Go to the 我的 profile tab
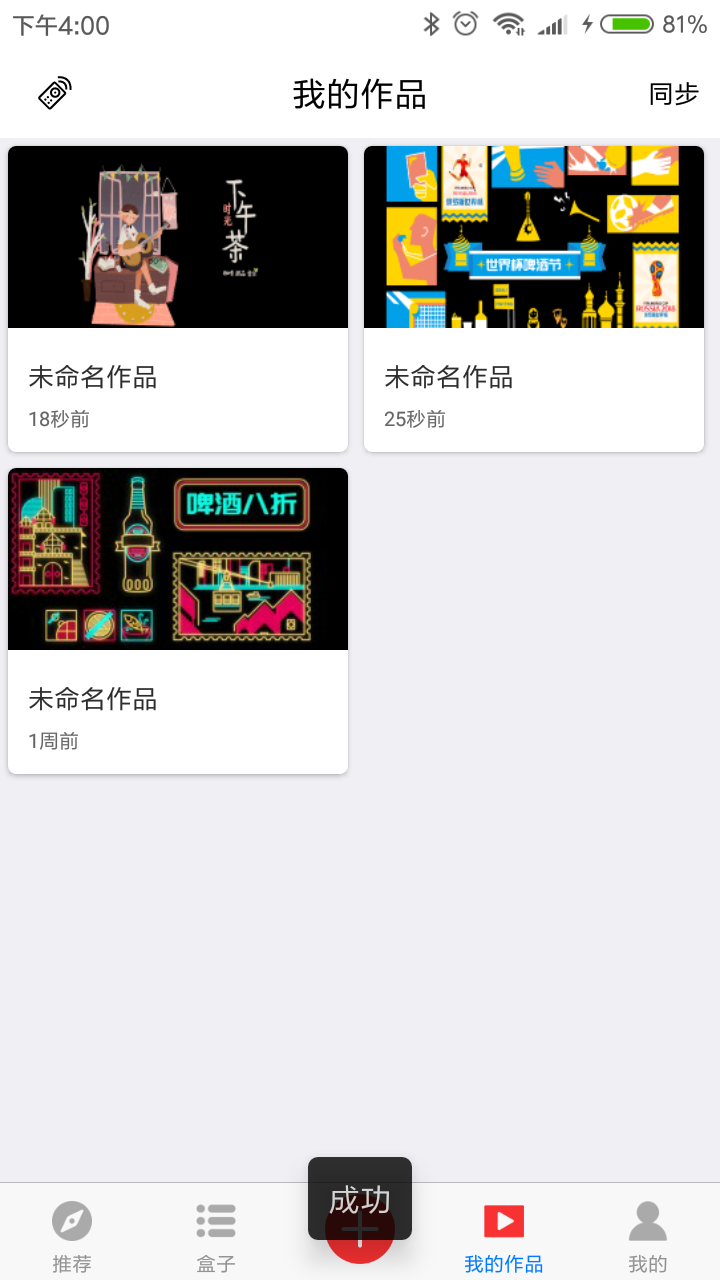The height and width of the screenshot is (1280, 720). 648,1236
